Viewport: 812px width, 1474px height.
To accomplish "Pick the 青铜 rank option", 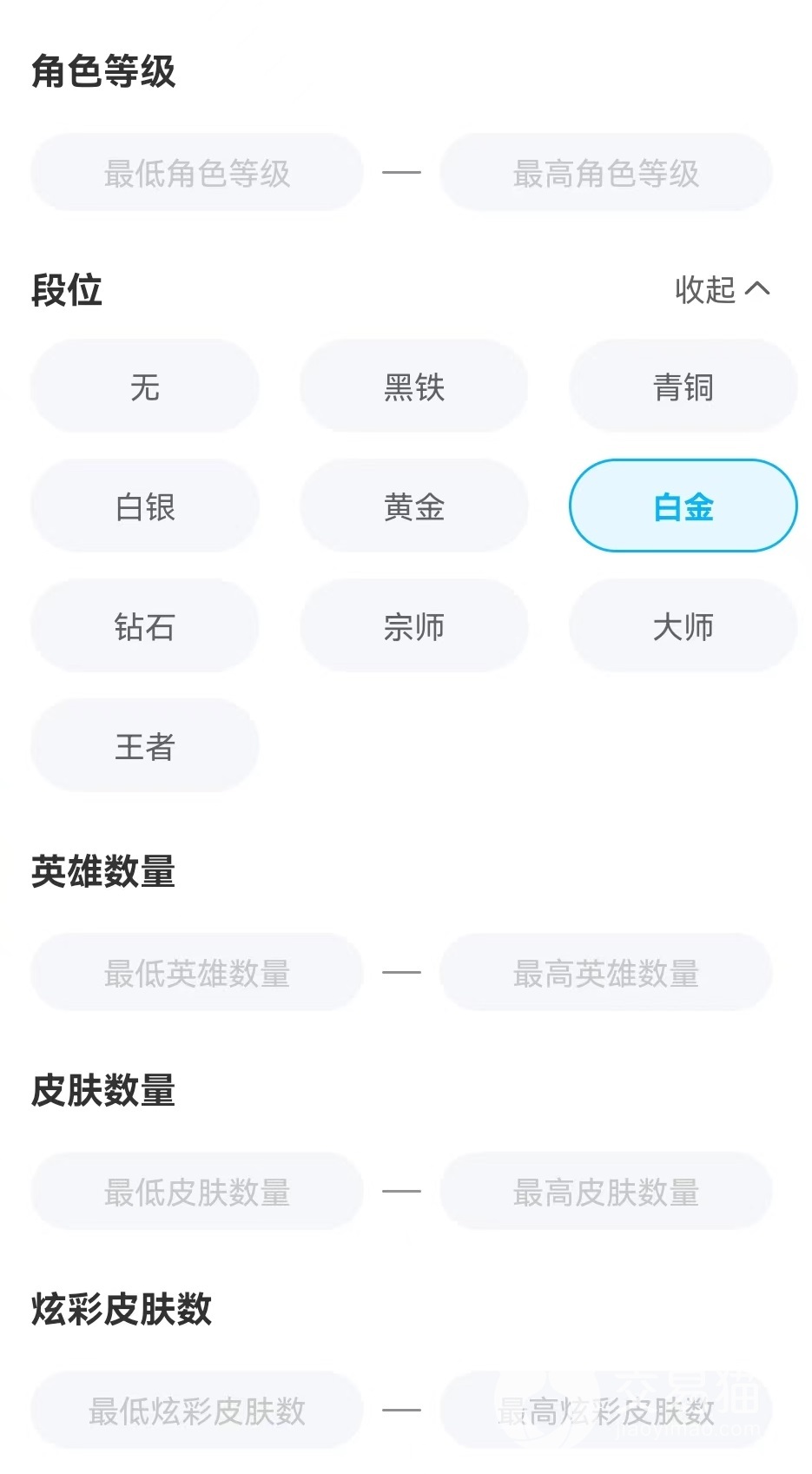I will click(683, 387).
